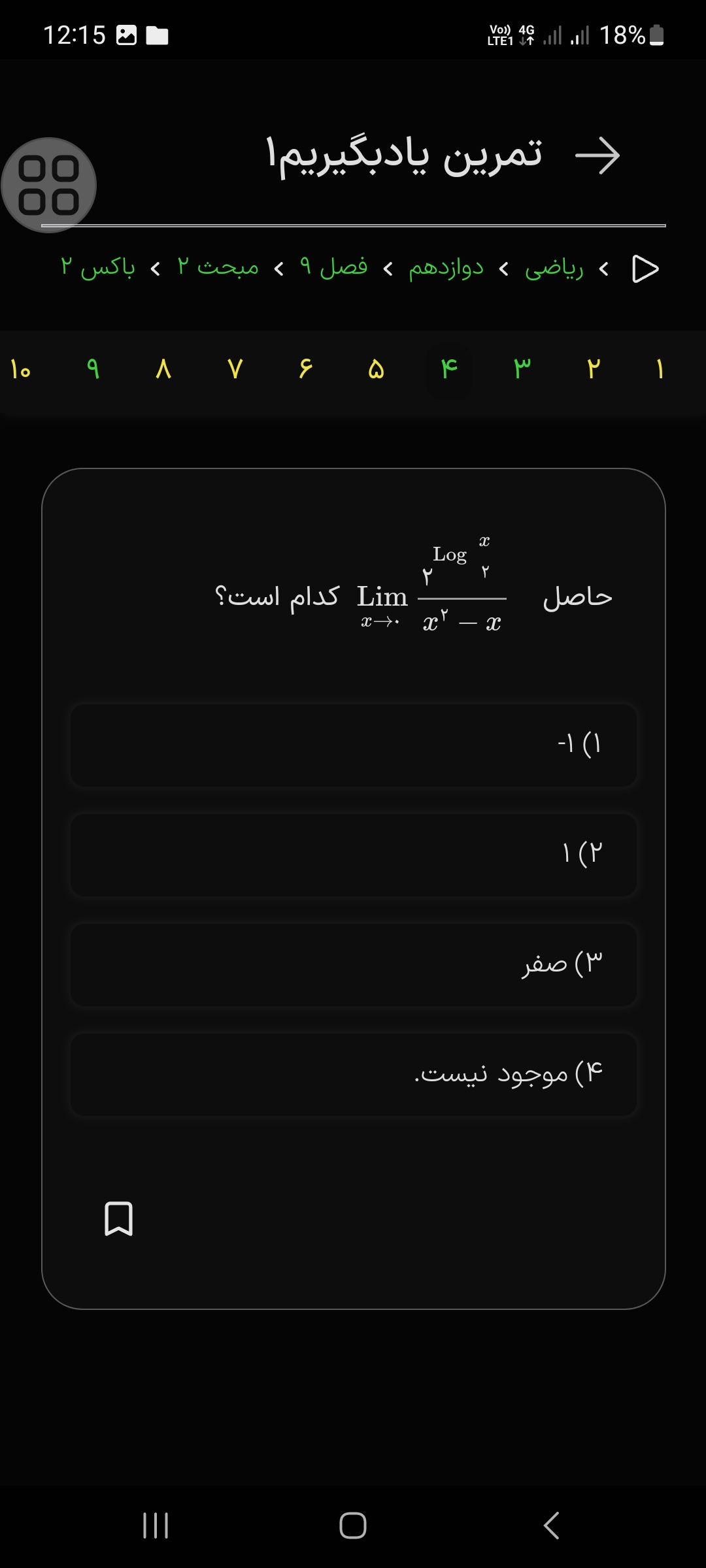Choose answer option ۴) موجود نیست
The width and height of the screenshot is (706, 1568).
353,1074
